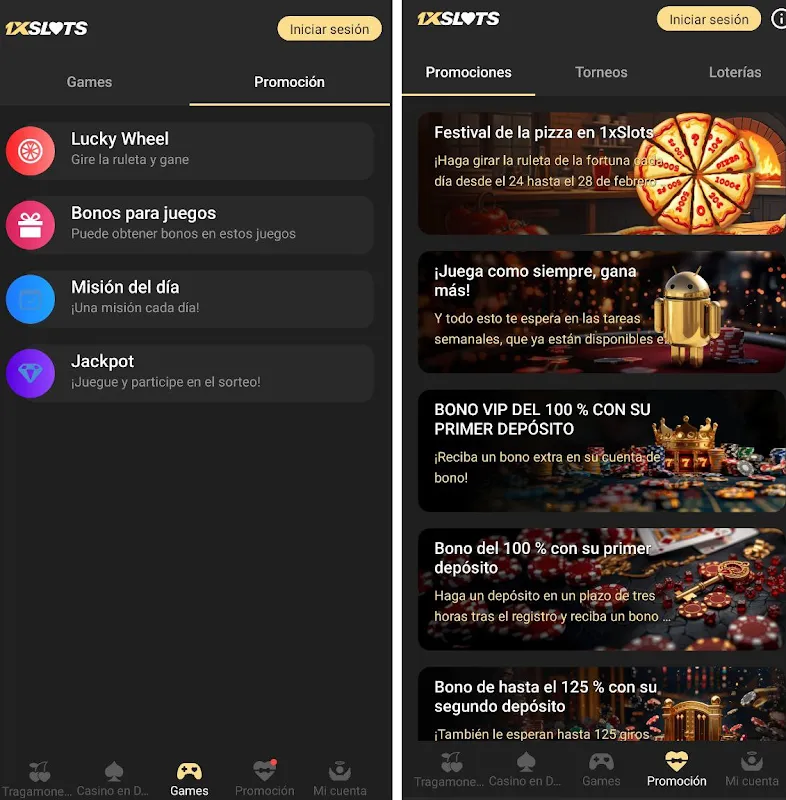The height and width of the screenshot is (800, 786).
Task: Tap the info icon beside Iniciar sesión
Action: pos(779,19)
